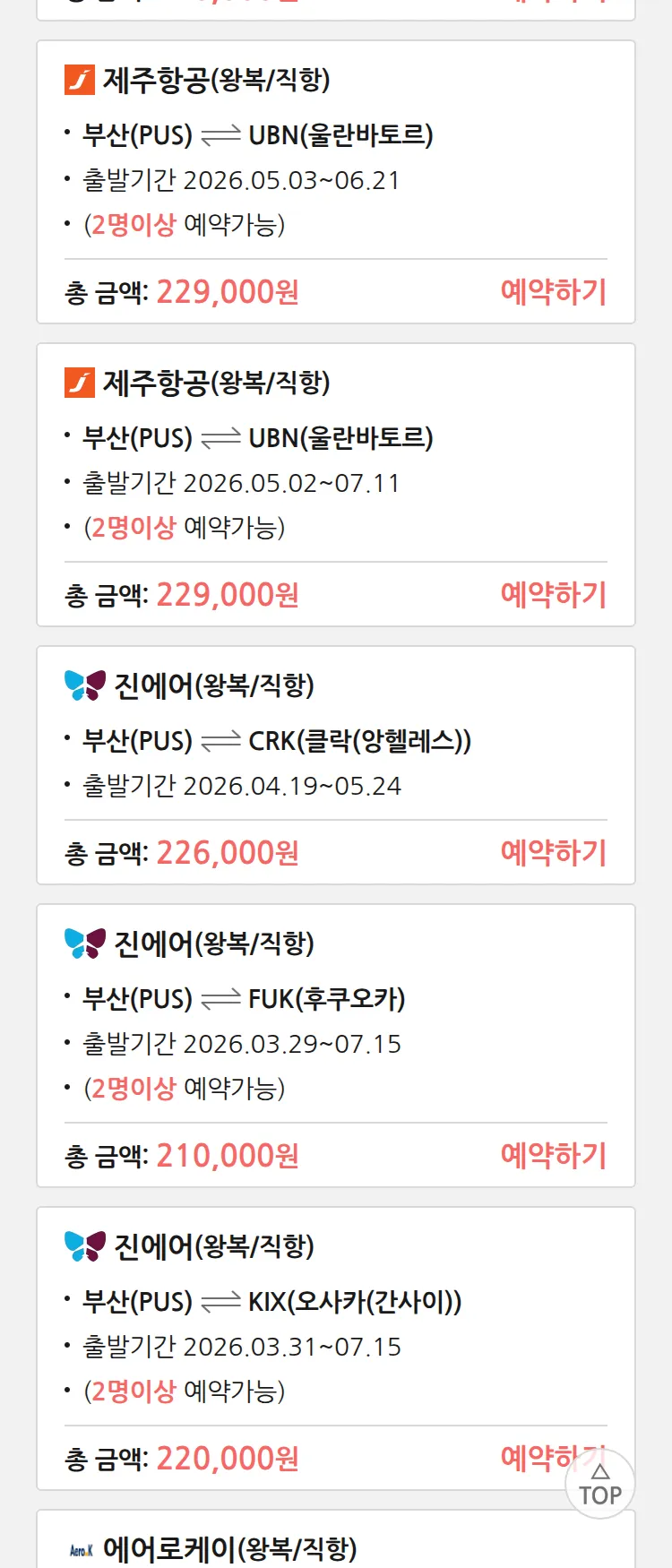672x1568 pixels.
Task: Book the 진에어 flight to FUK 후쿠오카
Action: (x=553, y=1156)
